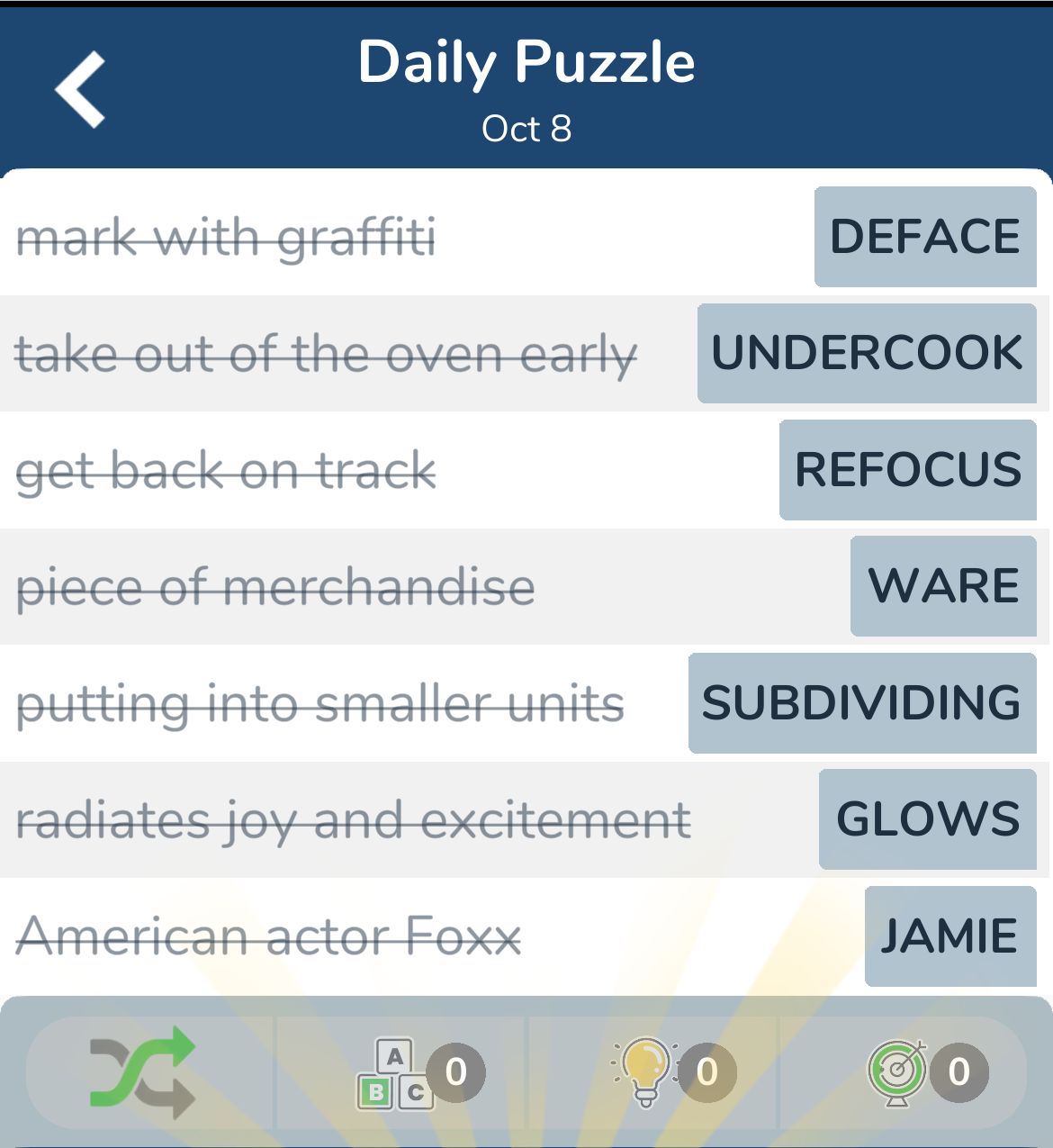Tap the SUBDIVIDING answer tile
Screen dimensions: 1053x1148
[862, 703]
